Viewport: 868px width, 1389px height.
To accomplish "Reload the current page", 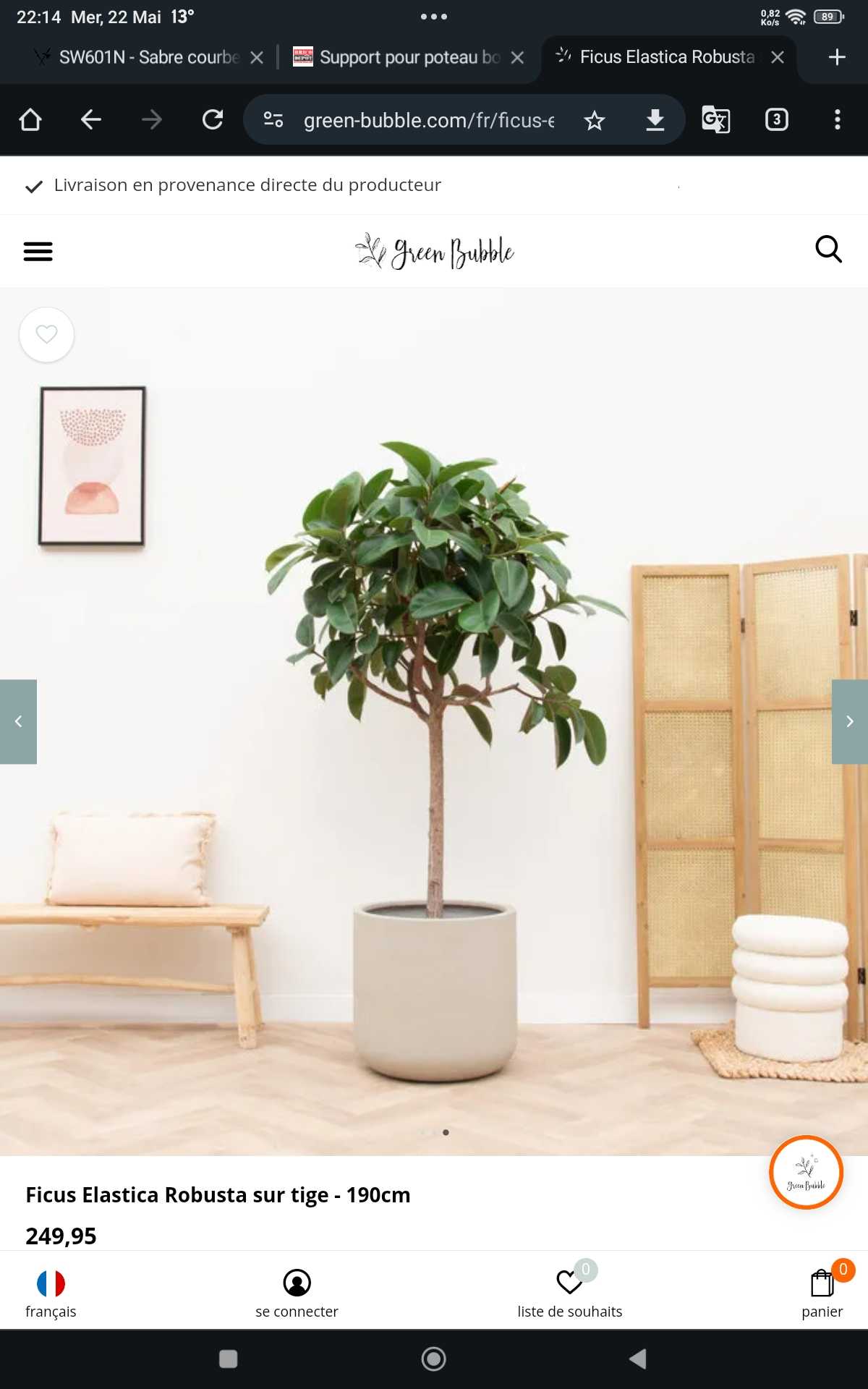I will click(x=213, y=119).
